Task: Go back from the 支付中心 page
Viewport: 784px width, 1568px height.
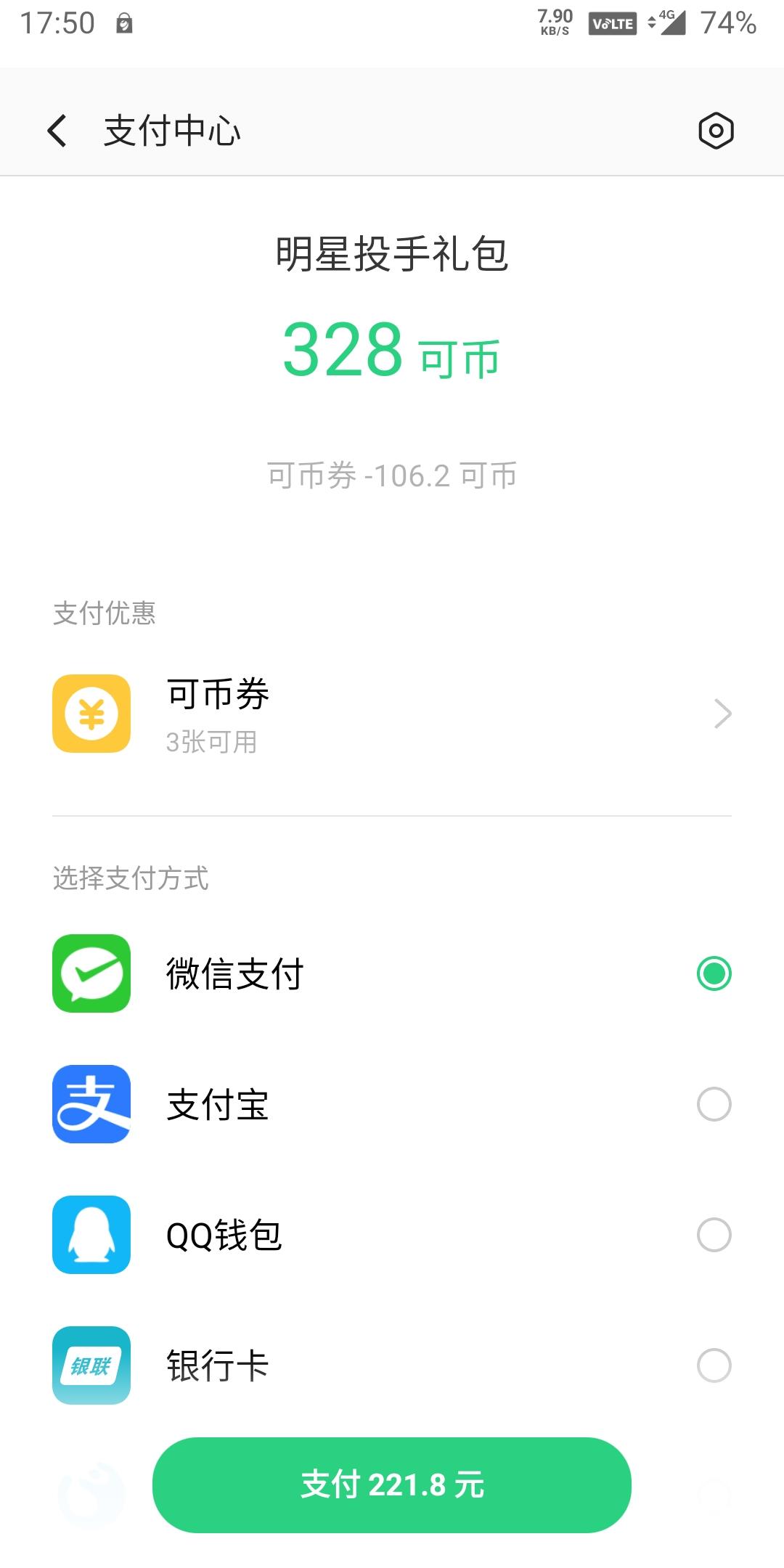Action: 57,131
